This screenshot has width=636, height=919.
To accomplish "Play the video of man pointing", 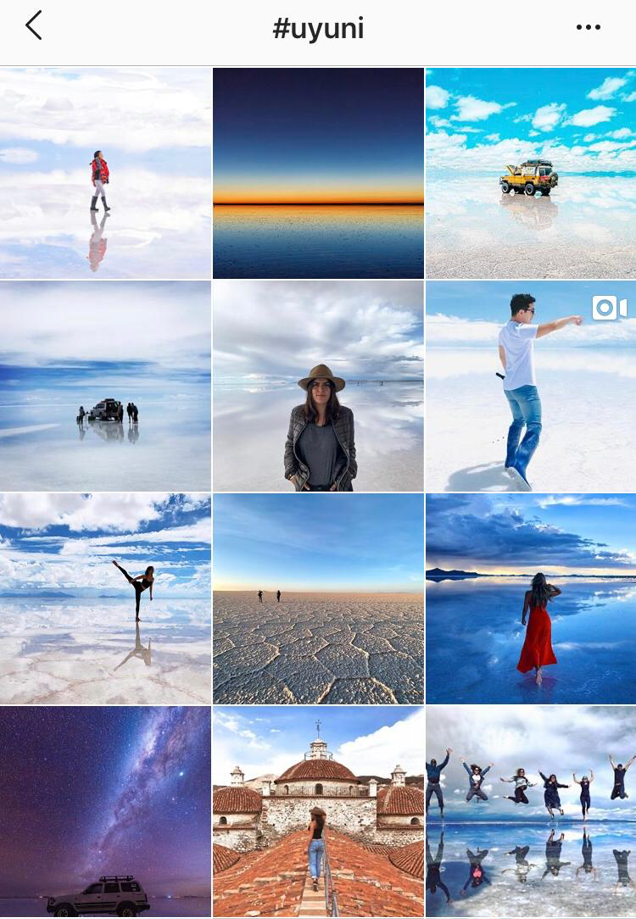I will pos(531,386).
